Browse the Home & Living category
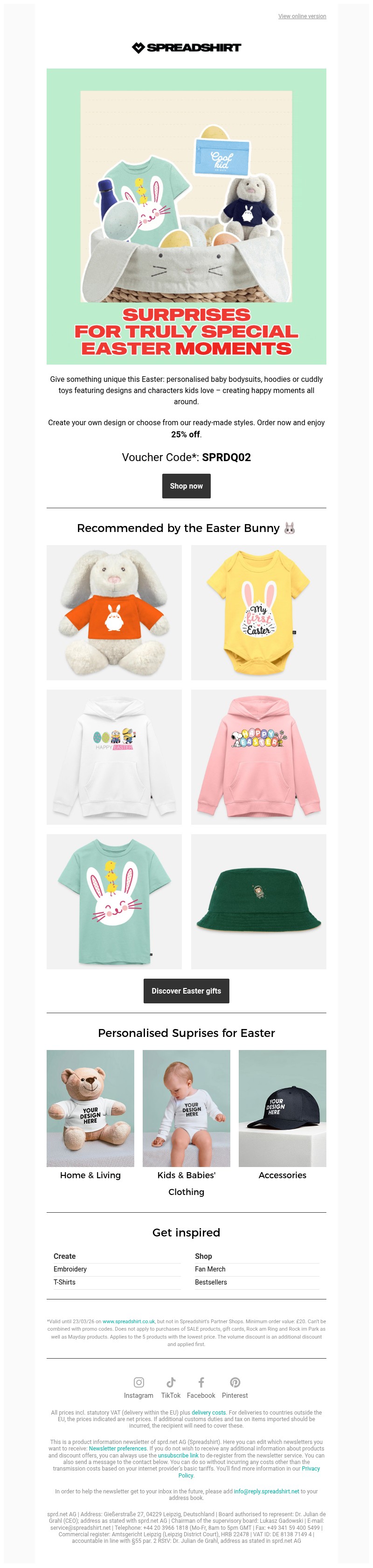This screenshot has width=373, height=1568. coord(90,1175)
